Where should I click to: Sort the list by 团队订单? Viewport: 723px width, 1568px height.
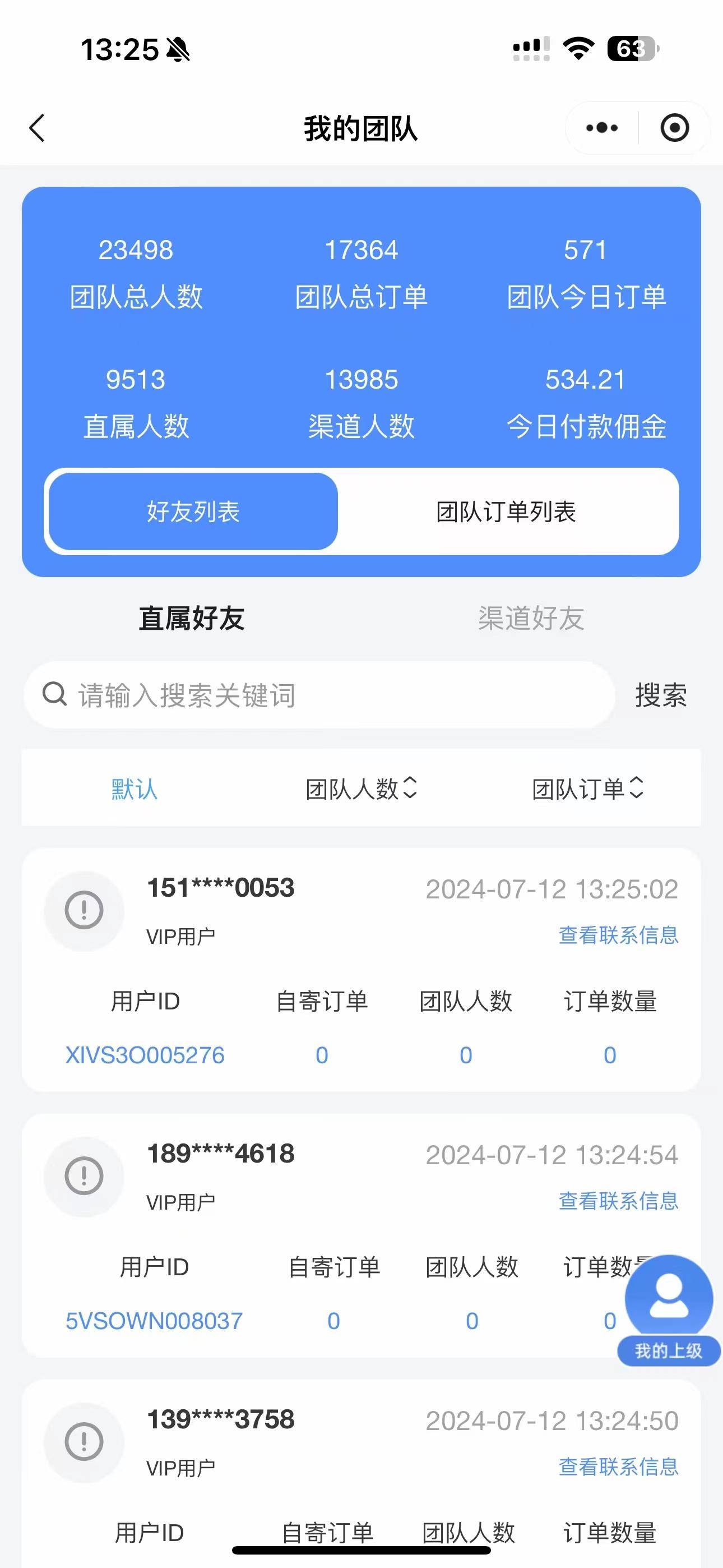click(587, 789)
